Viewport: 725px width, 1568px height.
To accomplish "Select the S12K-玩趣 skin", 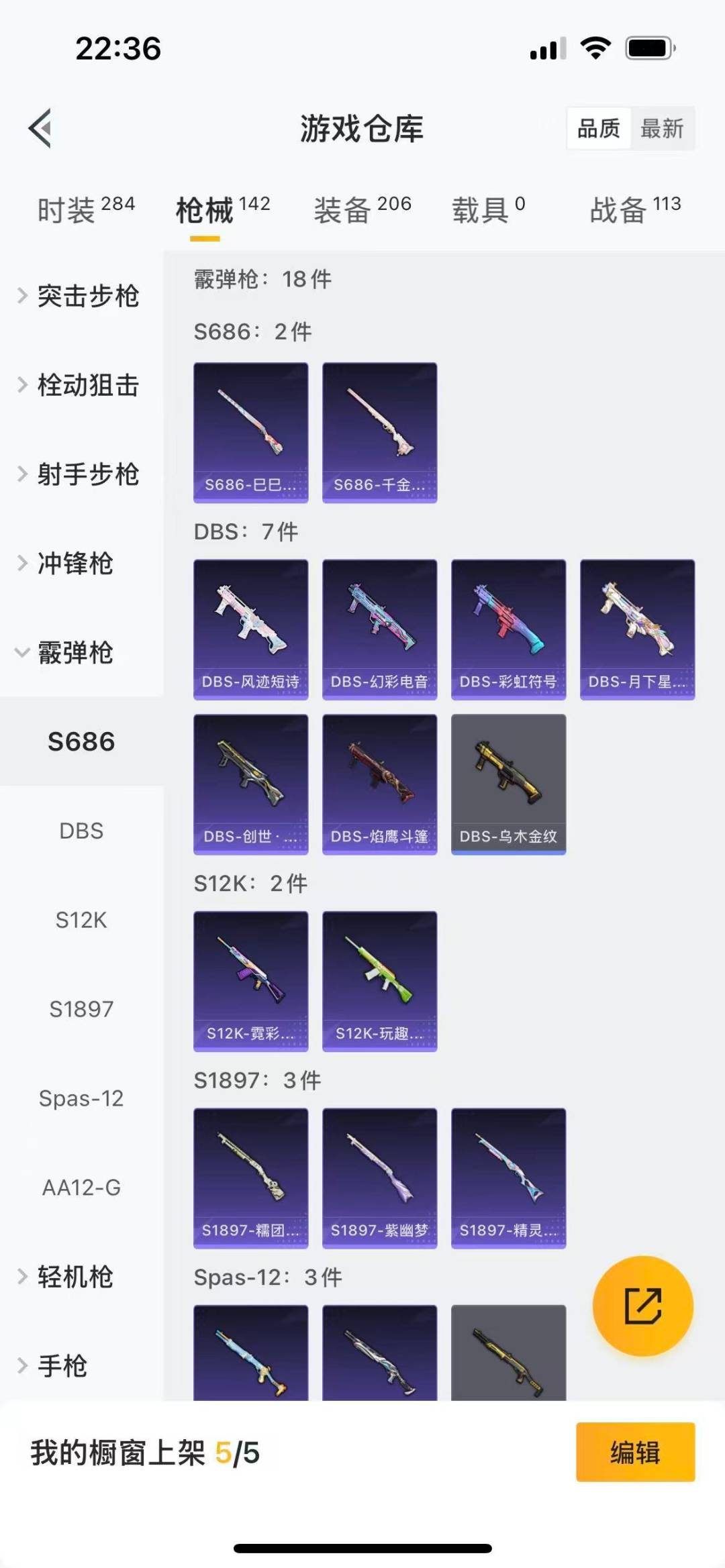I will 379,980.
